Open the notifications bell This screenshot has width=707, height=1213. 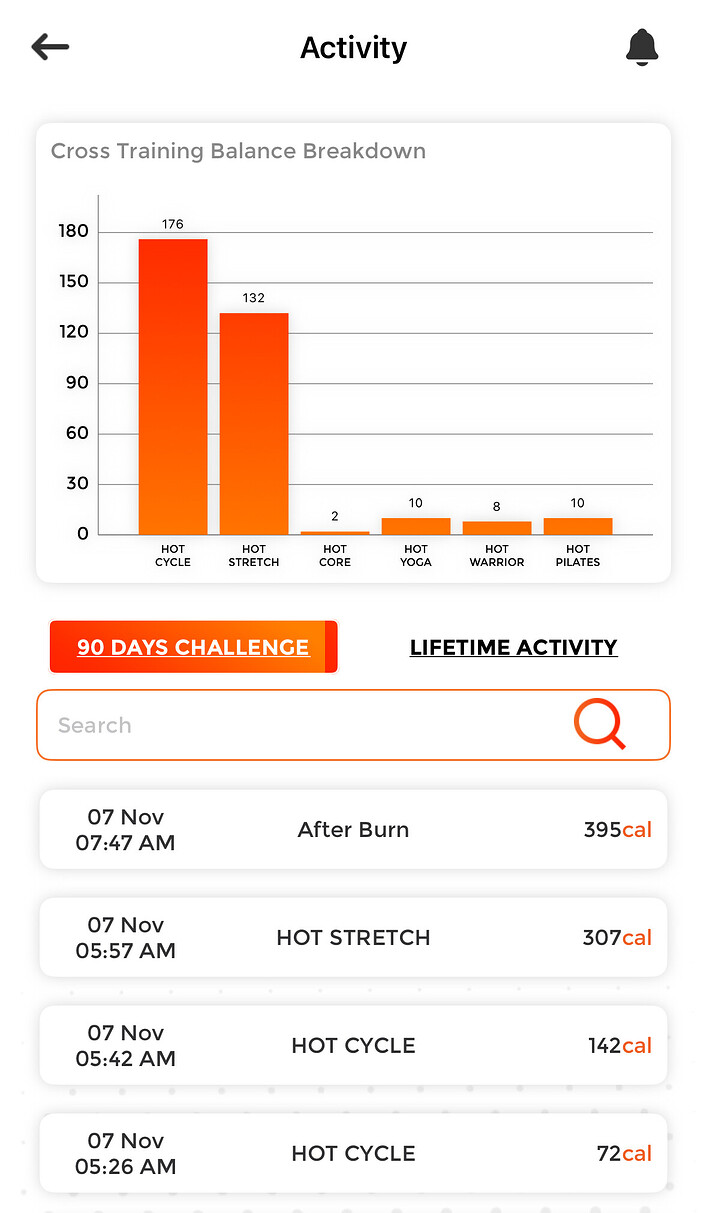(642, 47)
